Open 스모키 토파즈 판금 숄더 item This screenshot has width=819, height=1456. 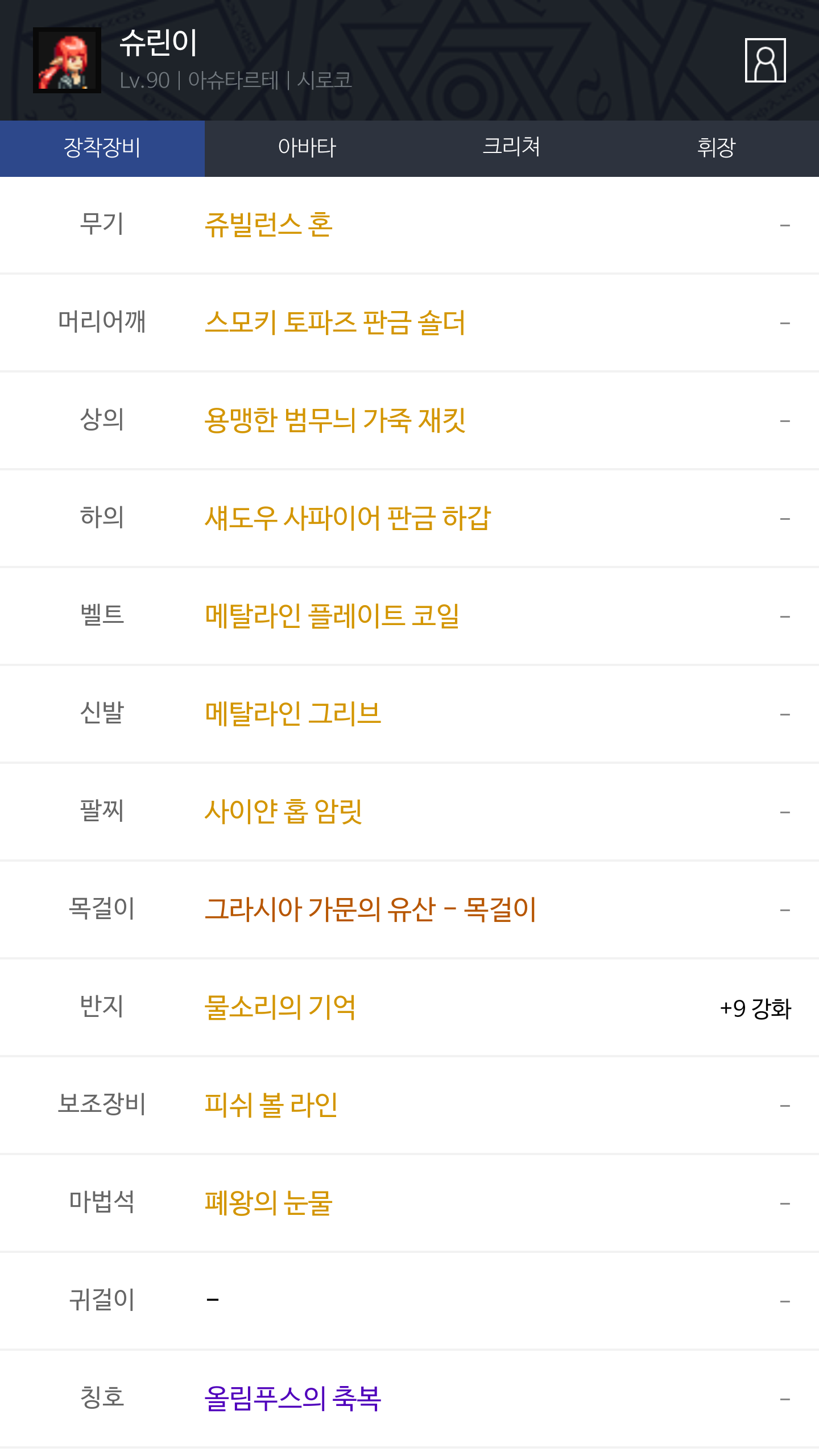click(x=334, y=323)
